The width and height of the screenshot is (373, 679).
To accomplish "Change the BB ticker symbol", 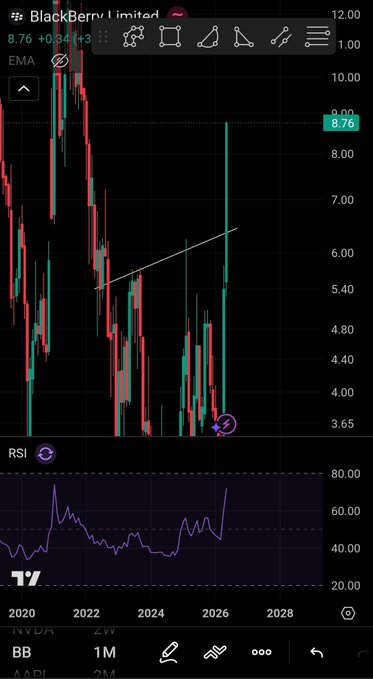I will [22, 652].
